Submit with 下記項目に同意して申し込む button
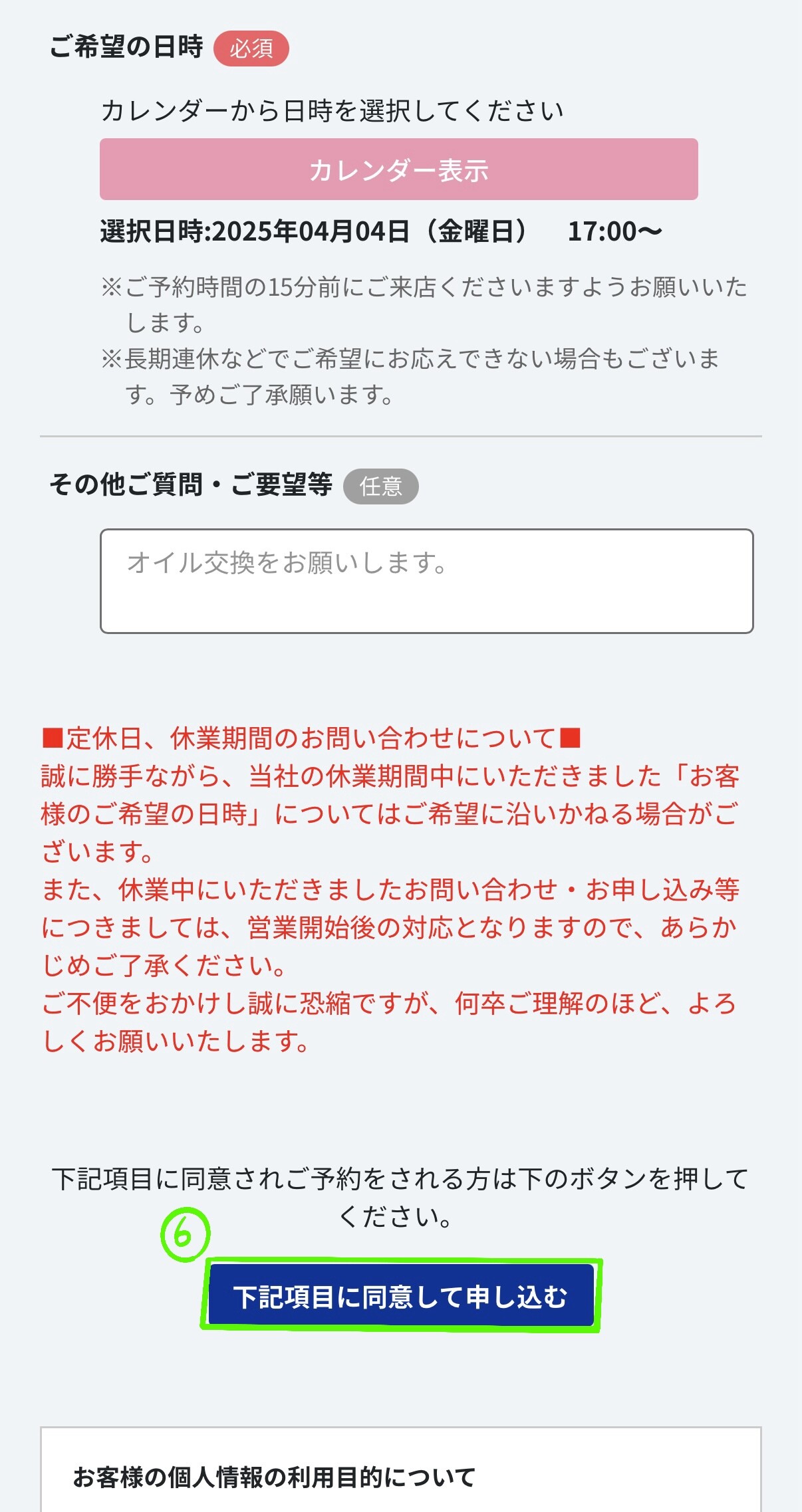This screenshot has width=802, height=1512. click(401, 1295)
